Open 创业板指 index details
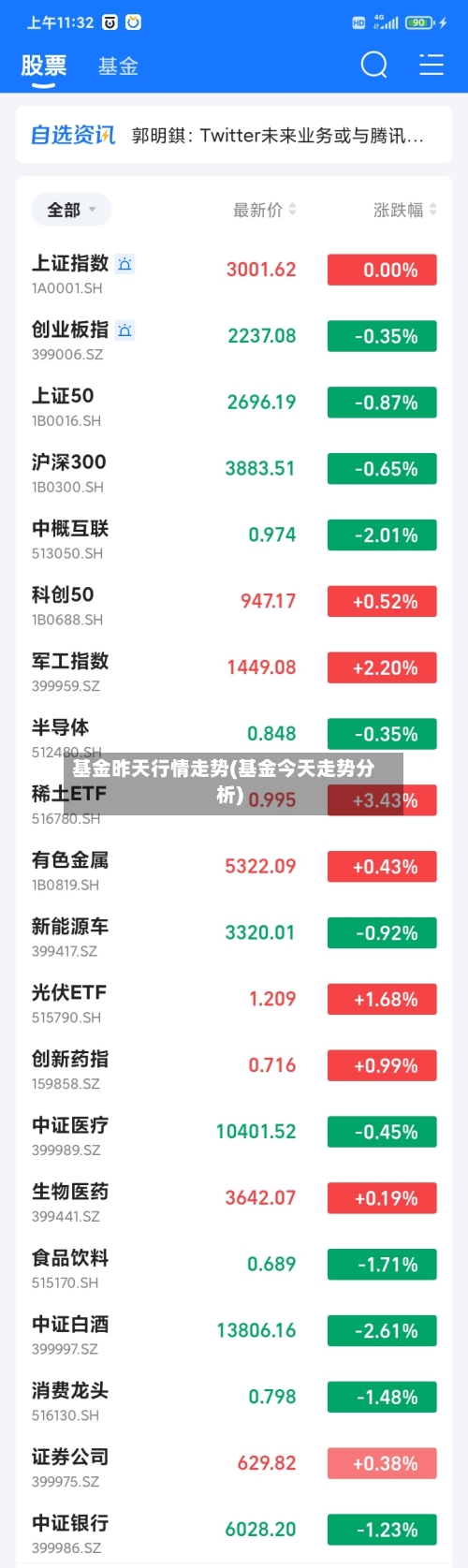 coord(234,337)
